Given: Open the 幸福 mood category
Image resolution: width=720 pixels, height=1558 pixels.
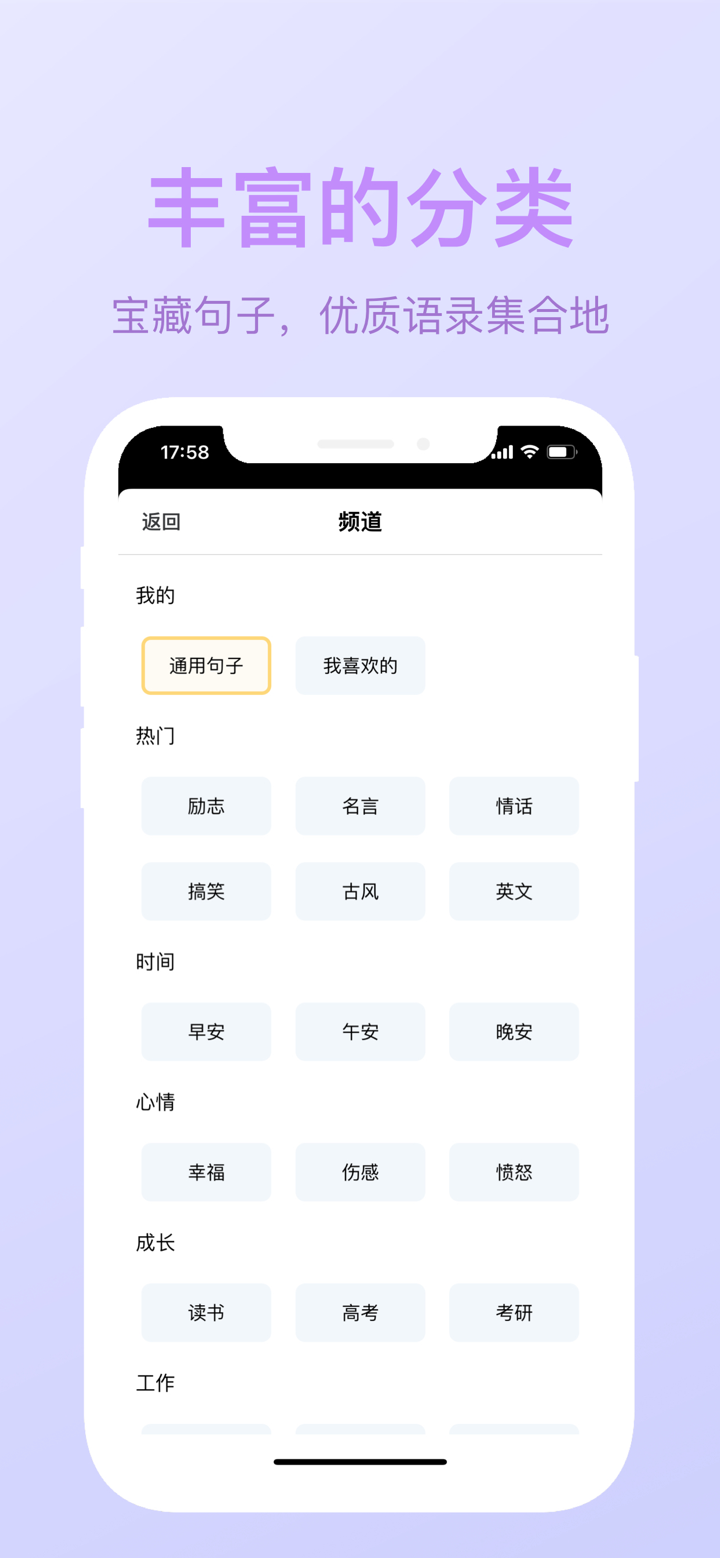Looking at the screenshot, I should (x=206, y=1172).
